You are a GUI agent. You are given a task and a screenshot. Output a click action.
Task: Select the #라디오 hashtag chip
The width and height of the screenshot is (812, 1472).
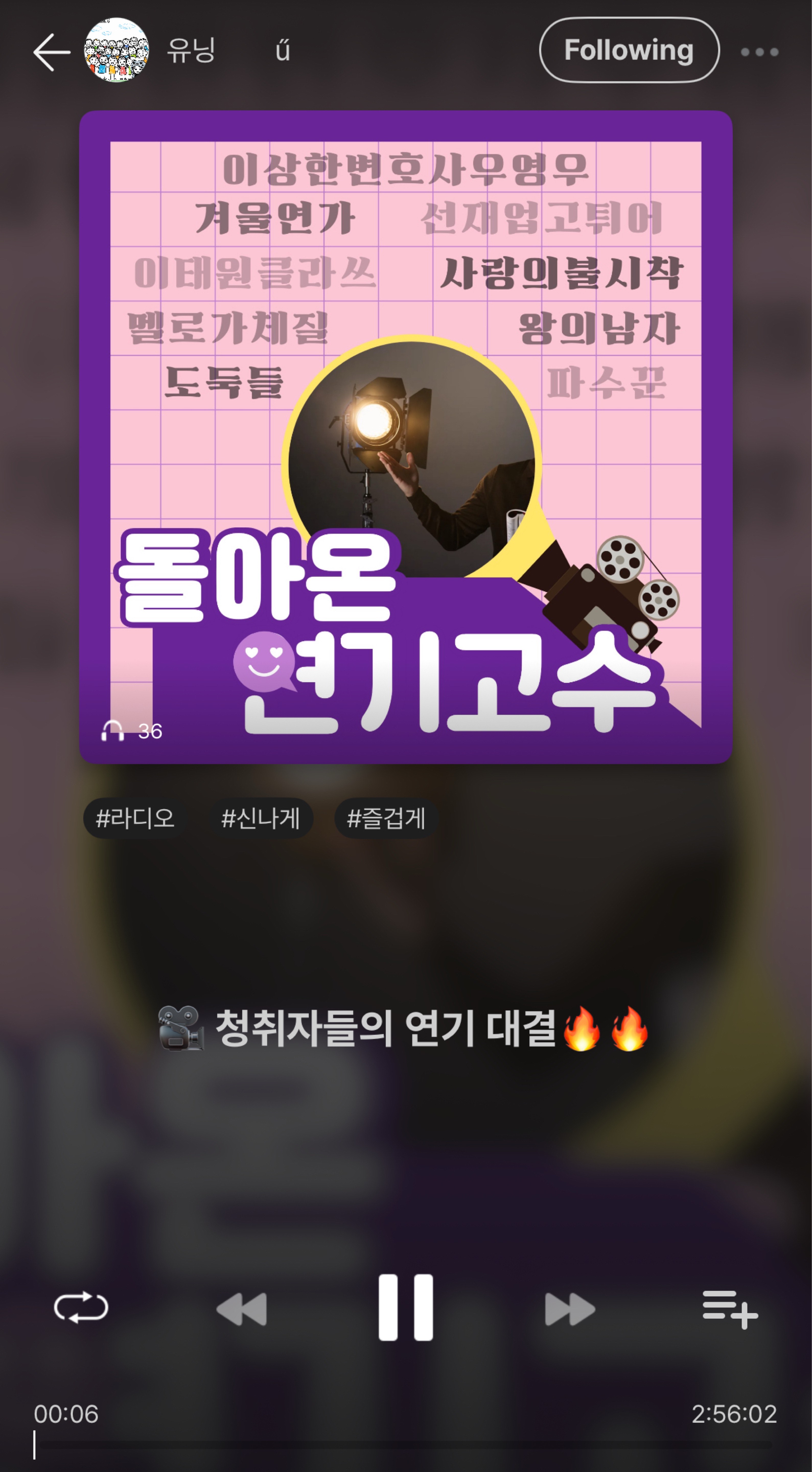[135, 818]
